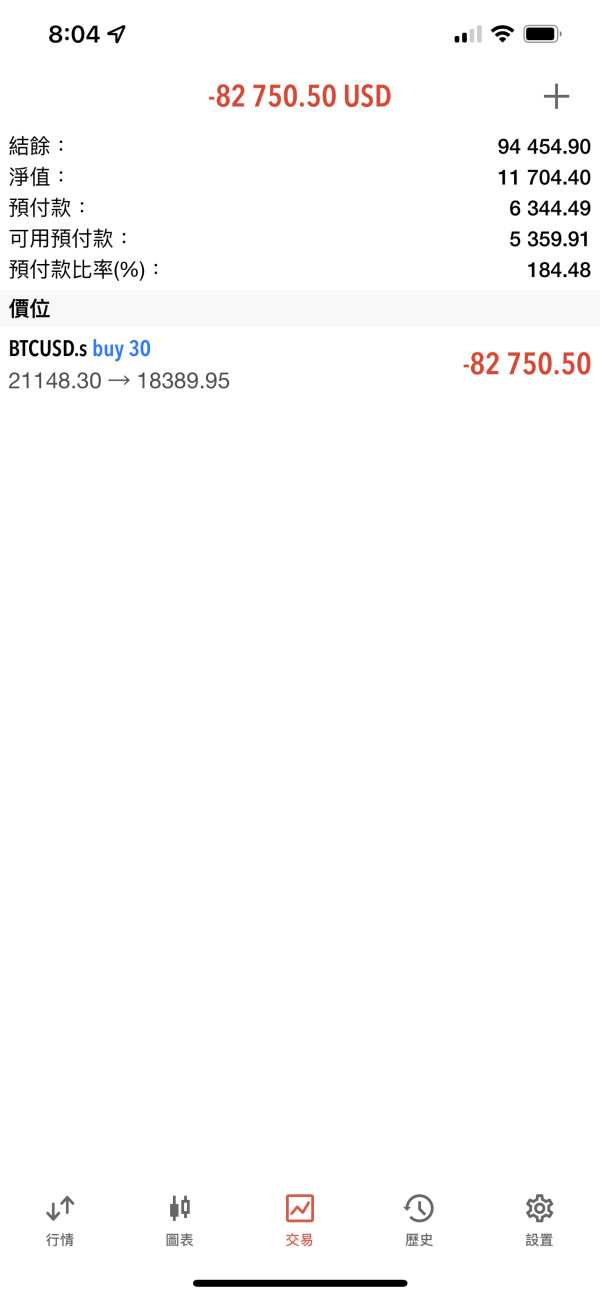Open the 歷史 history tab
The width and height of the screenshot is (600, 1298).
coord(419,1220)
